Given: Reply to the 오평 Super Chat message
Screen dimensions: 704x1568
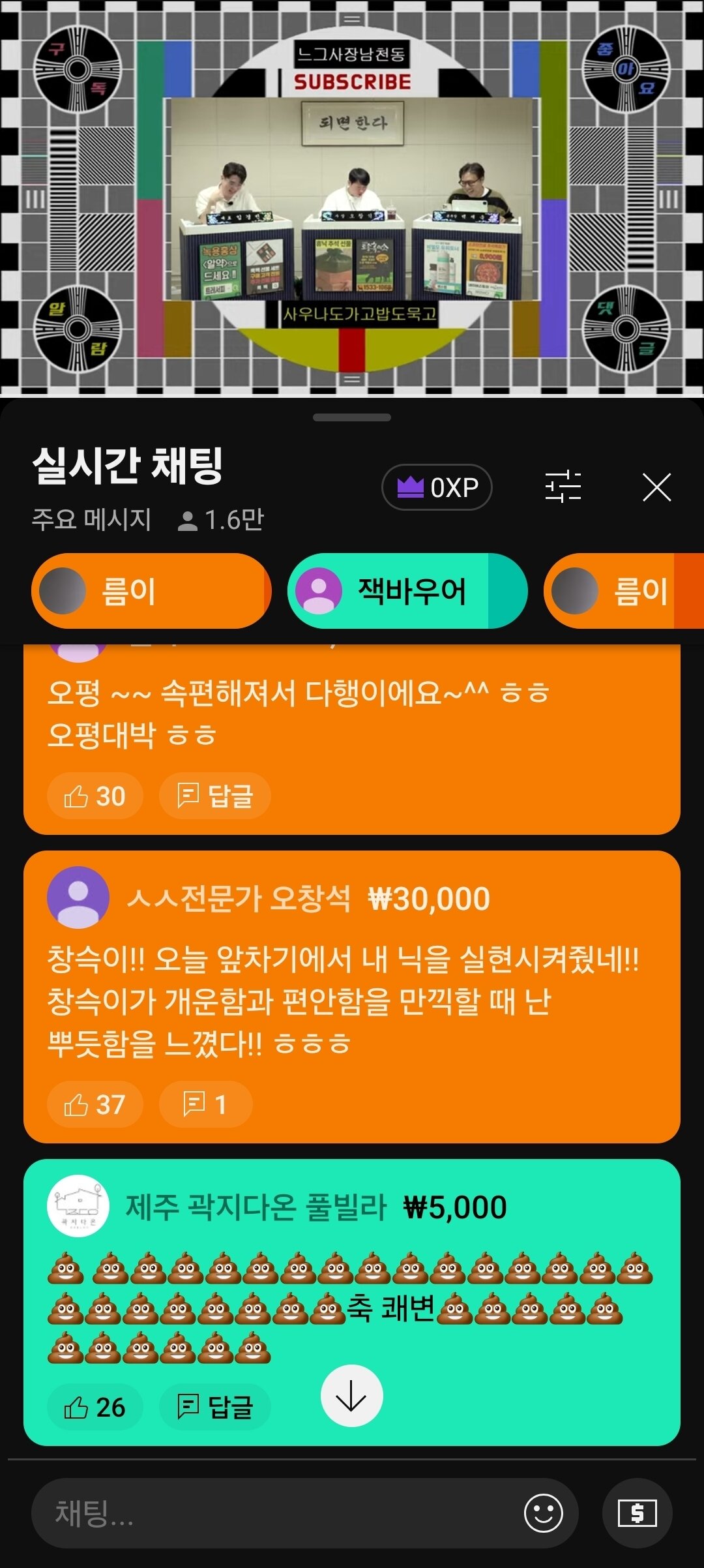Looking at the screenshot, I should [x=215, y=796].
